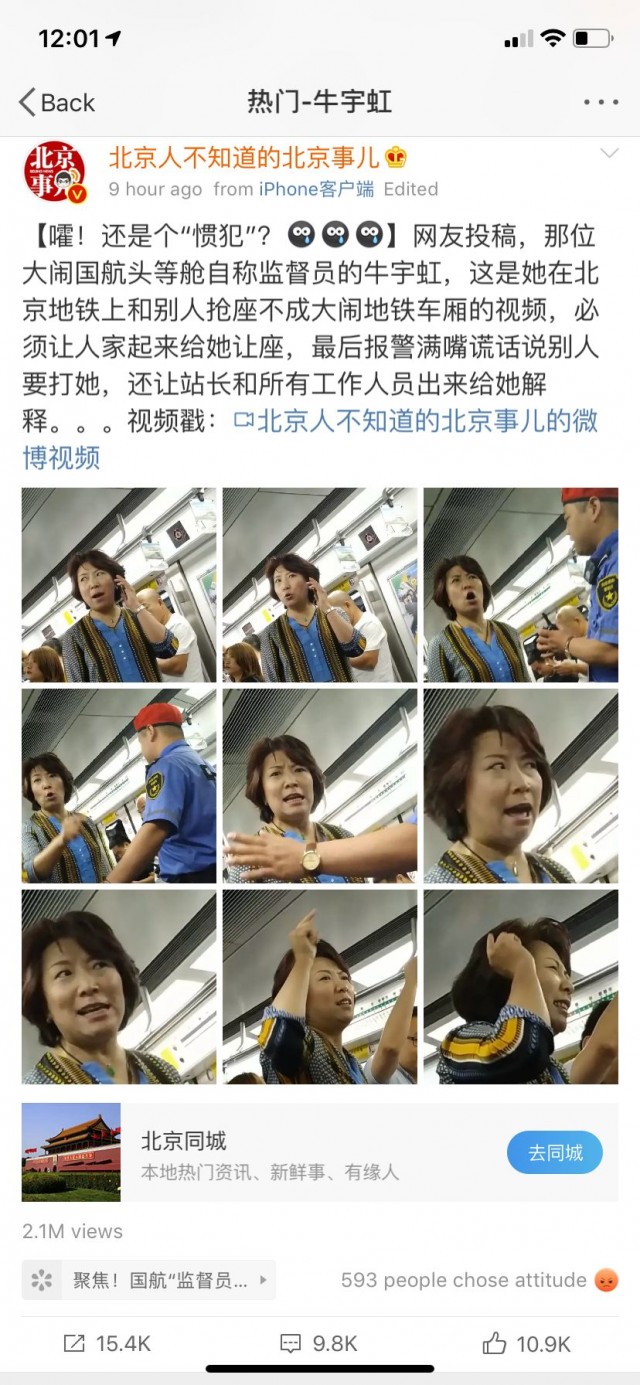This screenshot has width=640, height=1385.
Task: Tap the 去同城 button
Action: click(555, 1153)
